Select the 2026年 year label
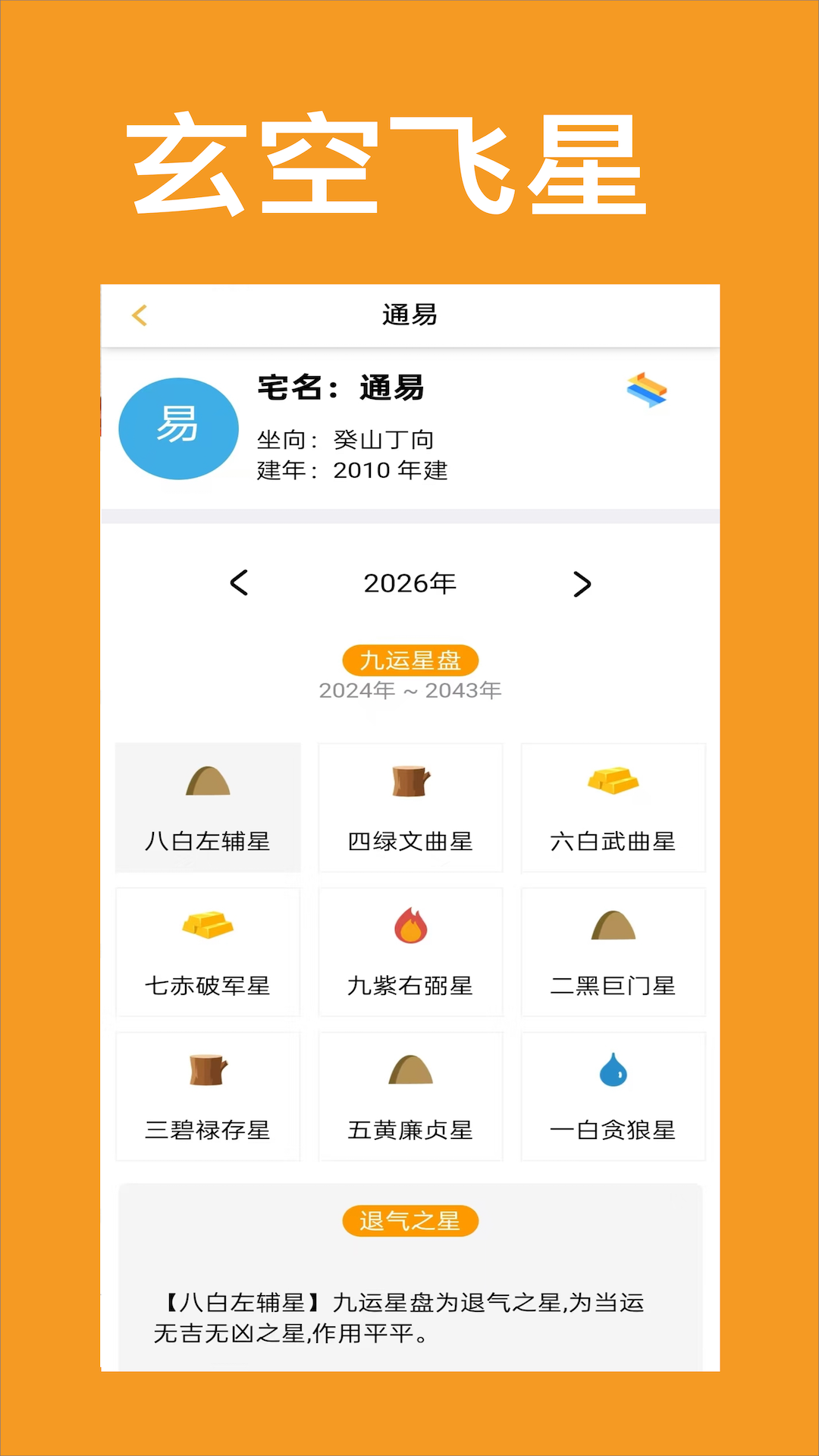The image size is (819, 1456). [409, 582]
